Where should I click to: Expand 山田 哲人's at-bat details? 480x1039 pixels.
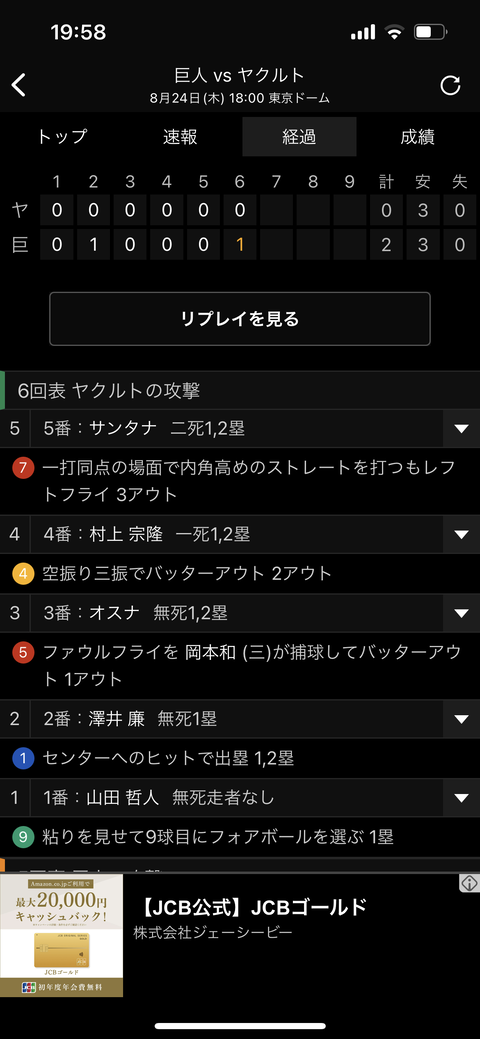[x=461, y=798]
